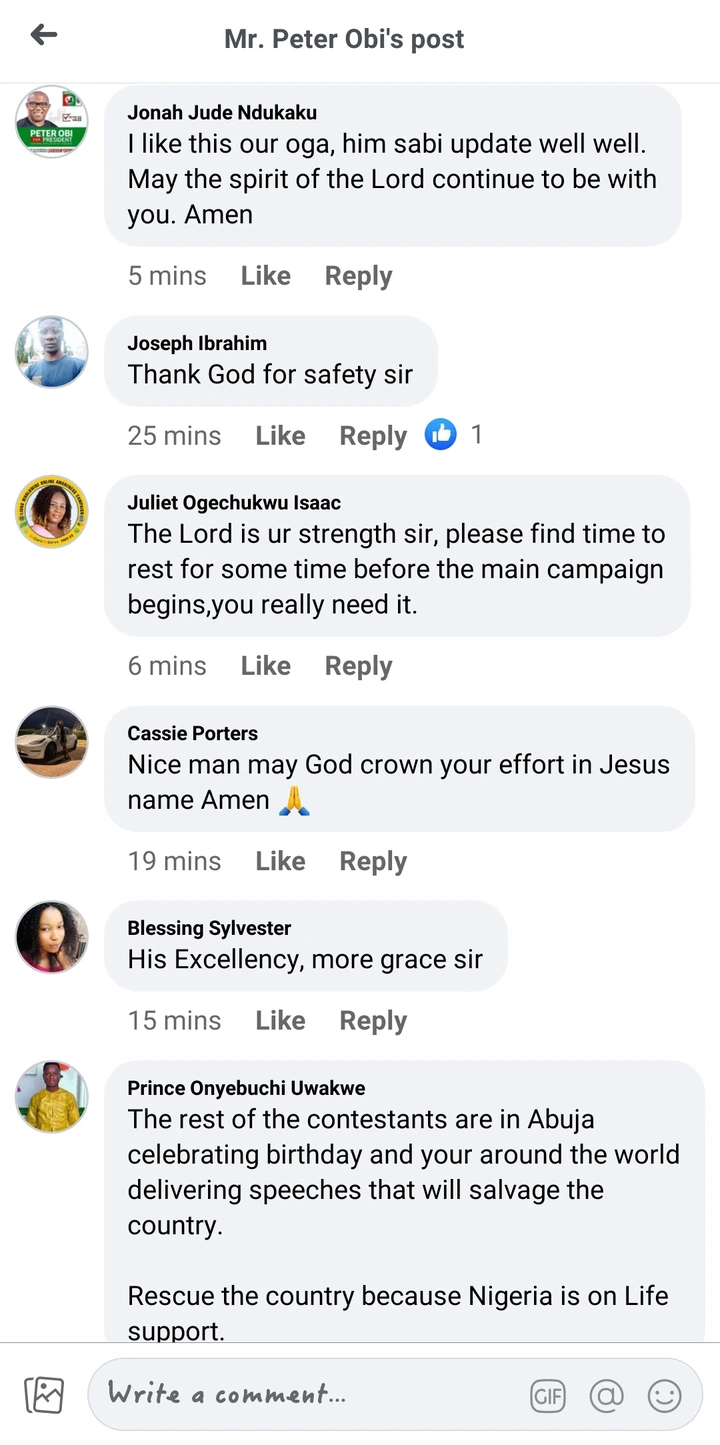Focus the Write a comment field

300,1395
